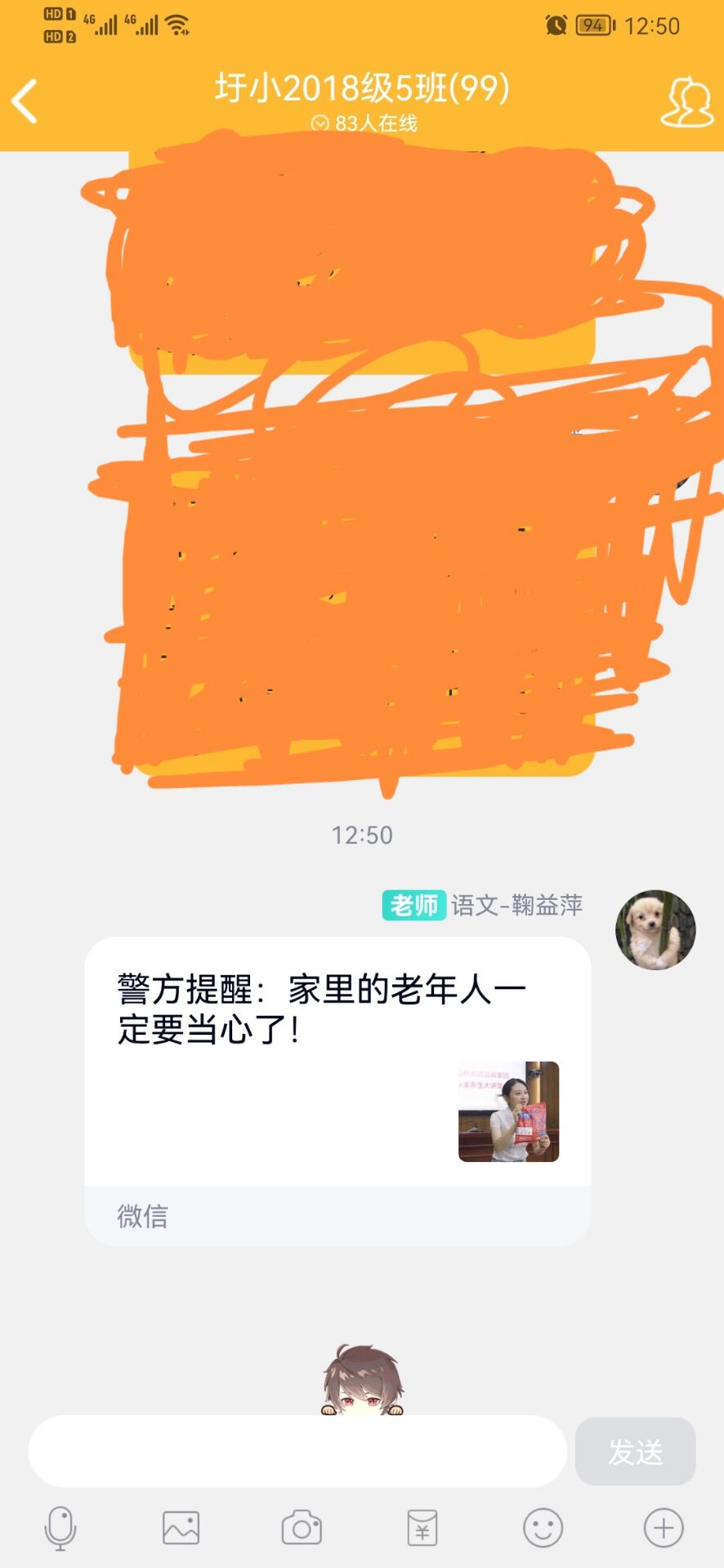Launch the camera to take a photo
724x1568 pixels.
coord(302,1527)
